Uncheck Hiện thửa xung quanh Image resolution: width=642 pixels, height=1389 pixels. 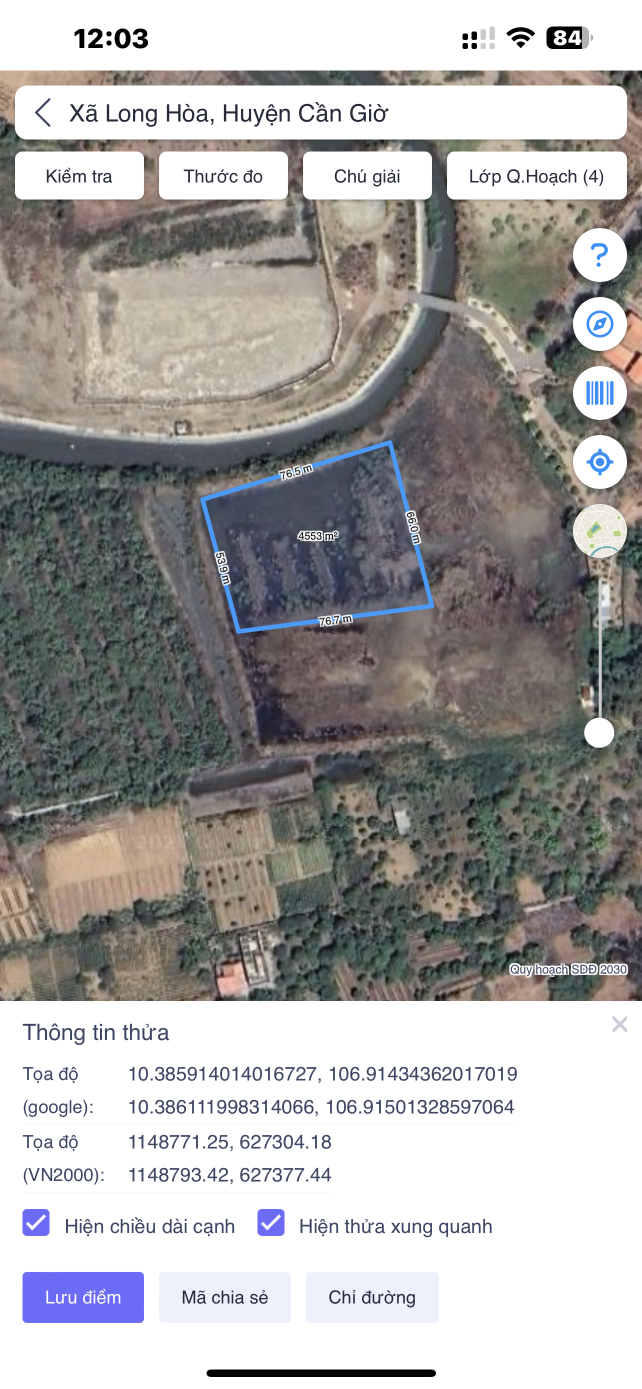(x=271, y=1223)
